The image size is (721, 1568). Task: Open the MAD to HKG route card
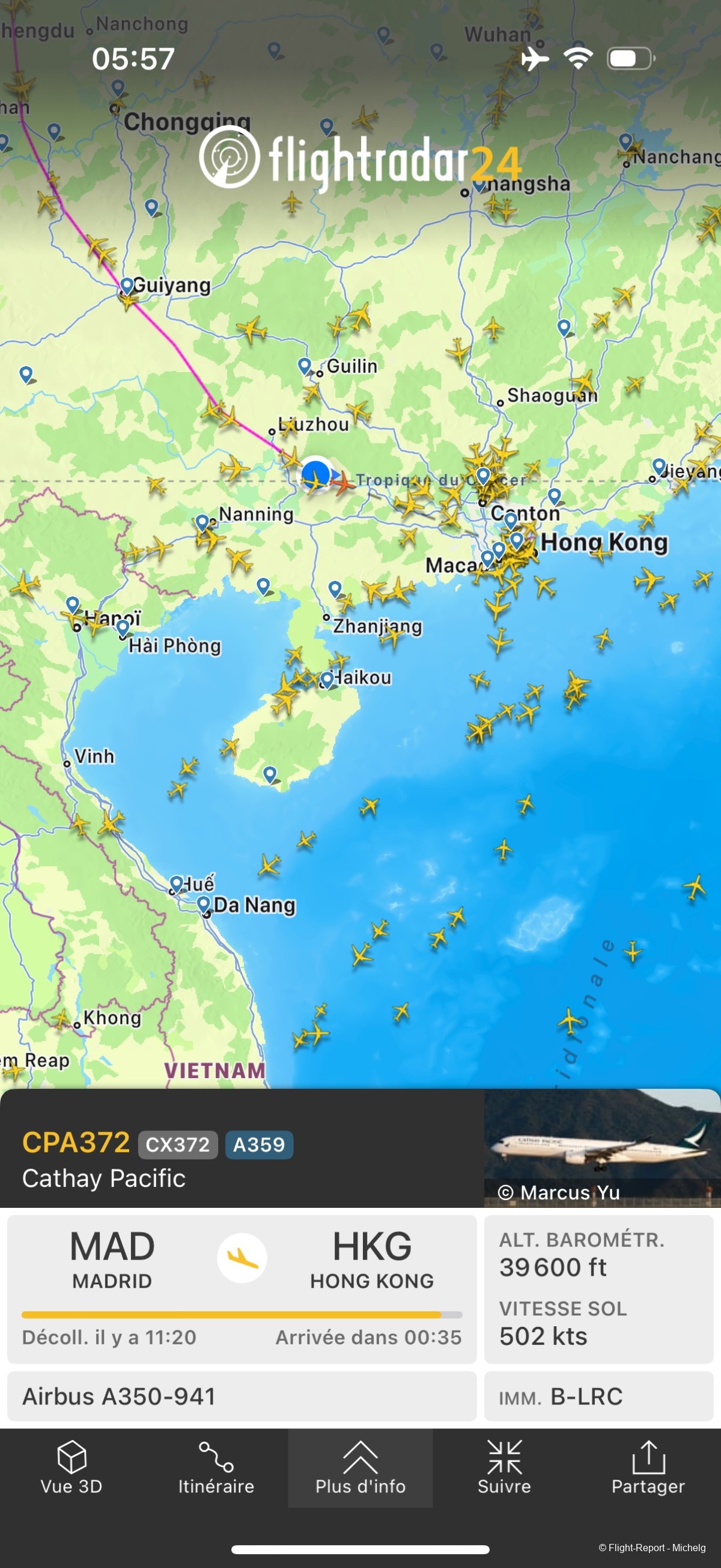click(x=242, y=1288)
